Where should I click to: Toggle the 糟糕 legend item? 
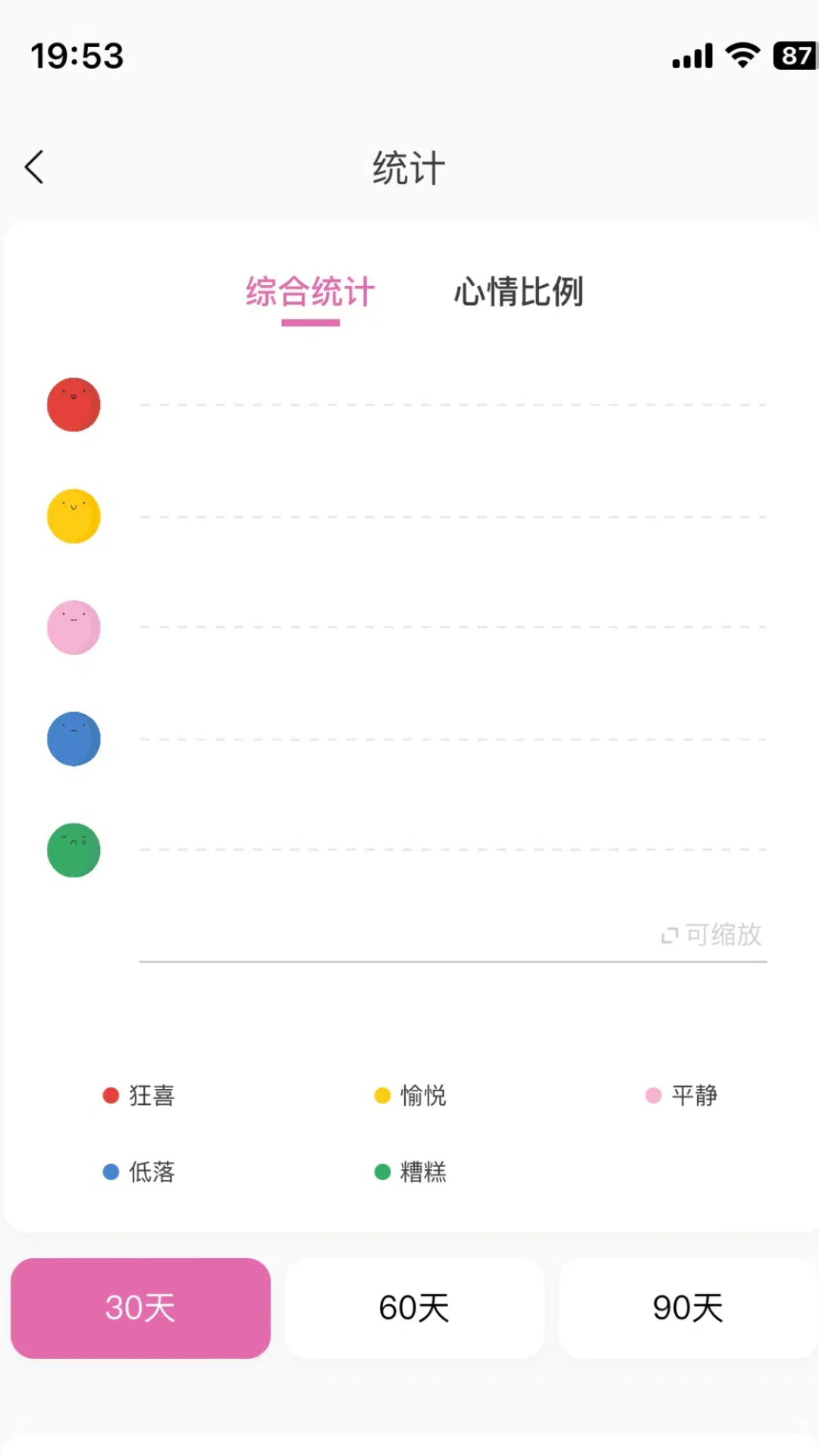tap(413, 1171)
